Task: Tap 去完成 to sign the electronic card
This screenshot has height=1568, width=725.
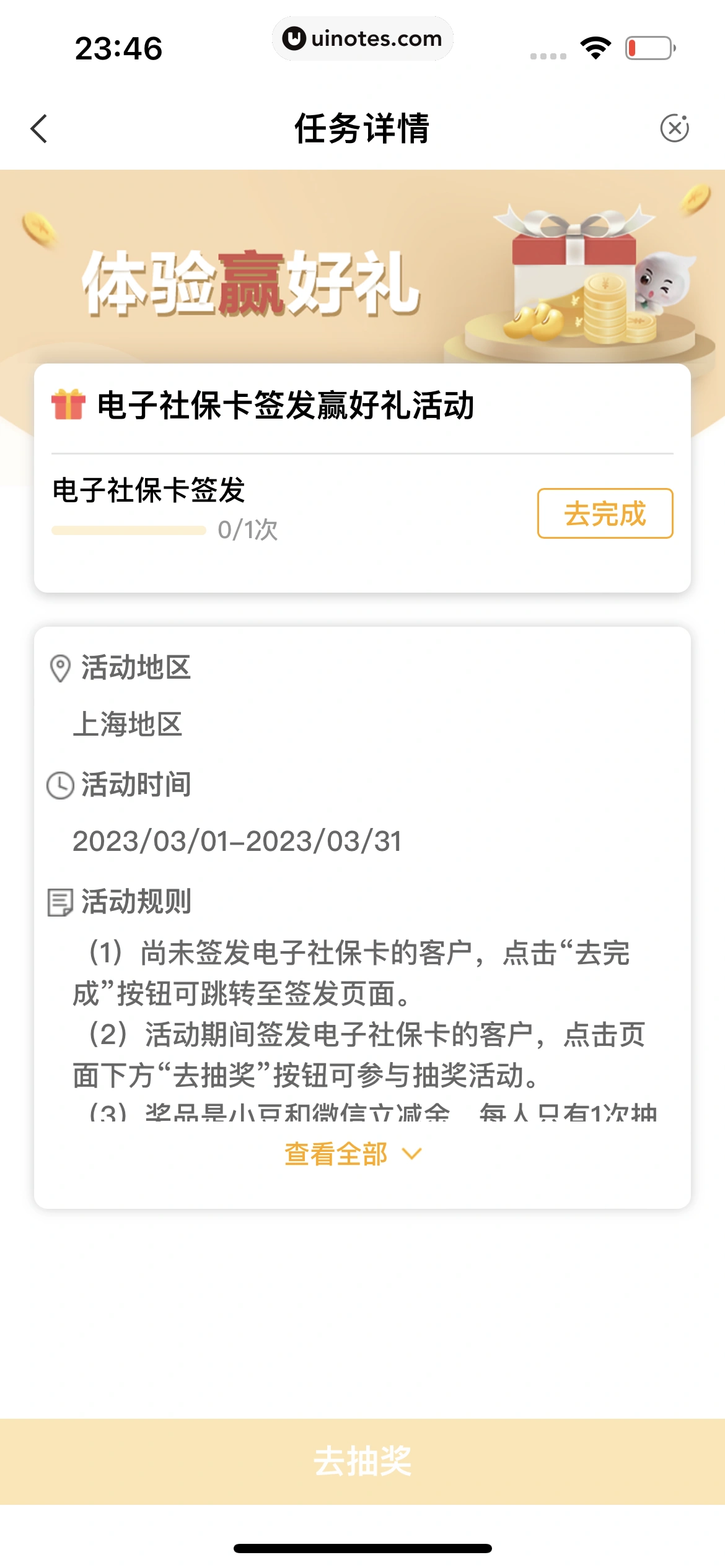Action: [x=604, y=515]
